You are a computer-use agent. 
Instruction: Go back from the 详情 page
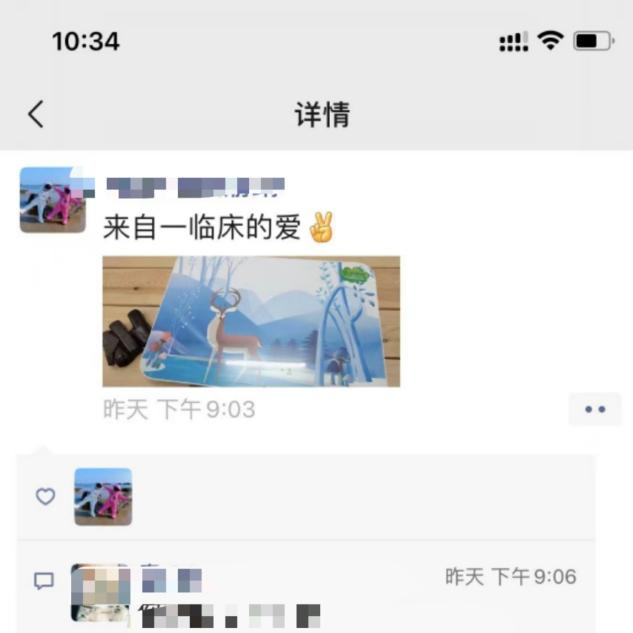pos(36,114)
